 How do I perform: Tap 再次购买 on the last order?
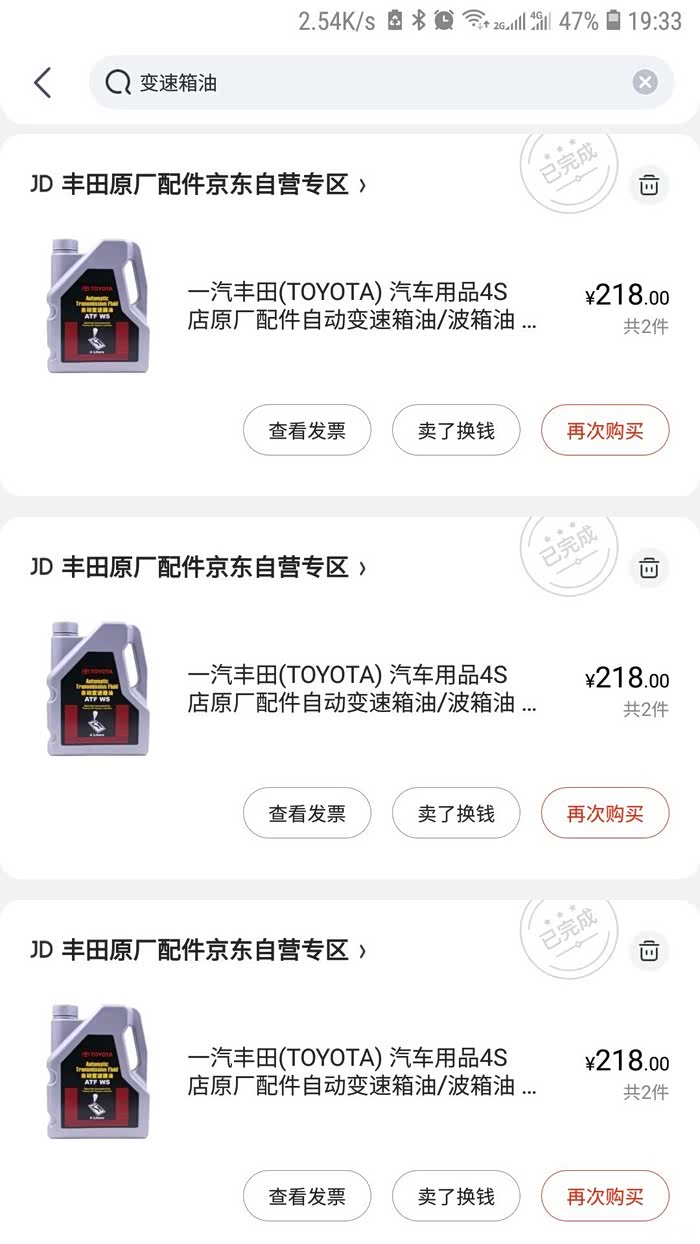(605, 1196)
